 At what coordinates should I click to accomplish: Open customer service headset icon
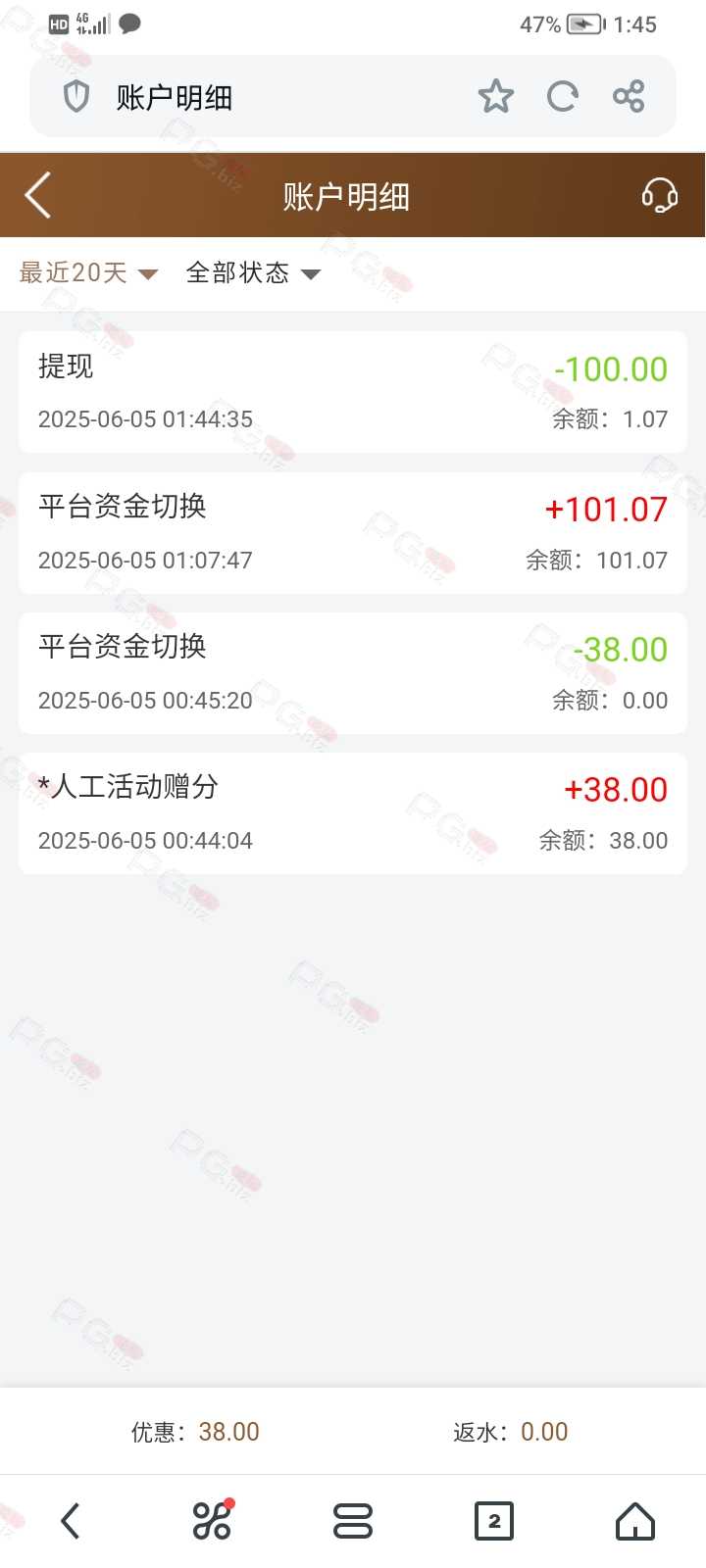point(659,195)
